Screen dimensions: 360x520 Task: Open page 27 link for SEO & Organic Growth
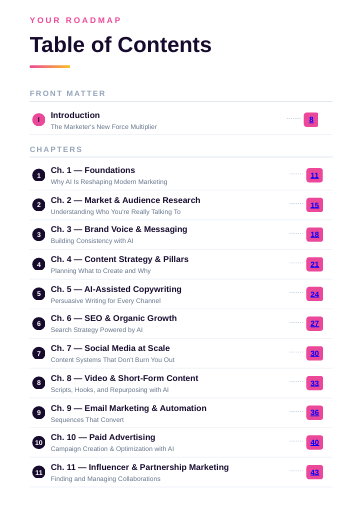[x=315, y=324]
